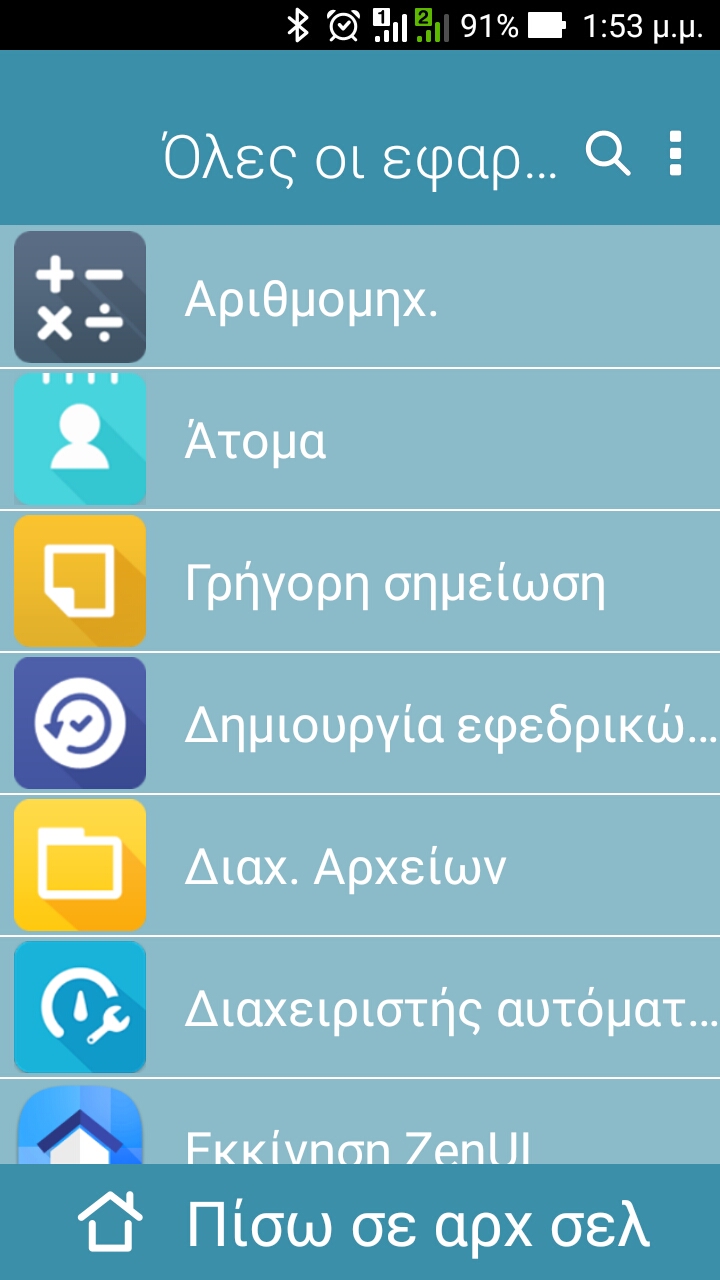Open Γρήγορη σημείωση quick note app

pyautogui.click(x=360, y=581)
